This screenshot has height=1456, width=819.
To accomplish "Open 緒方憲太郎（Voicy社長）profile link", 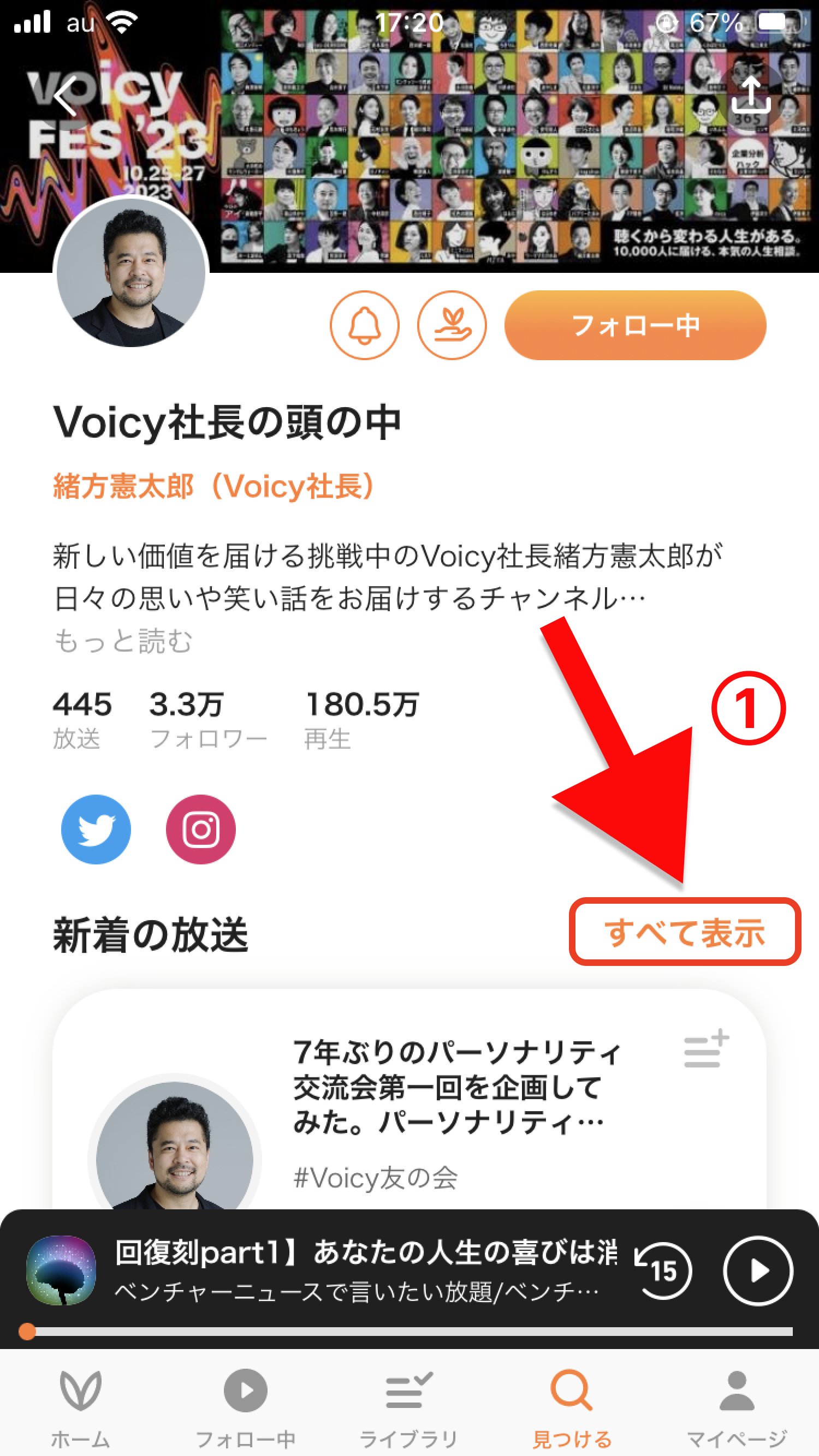I will (x=214, y=486).
